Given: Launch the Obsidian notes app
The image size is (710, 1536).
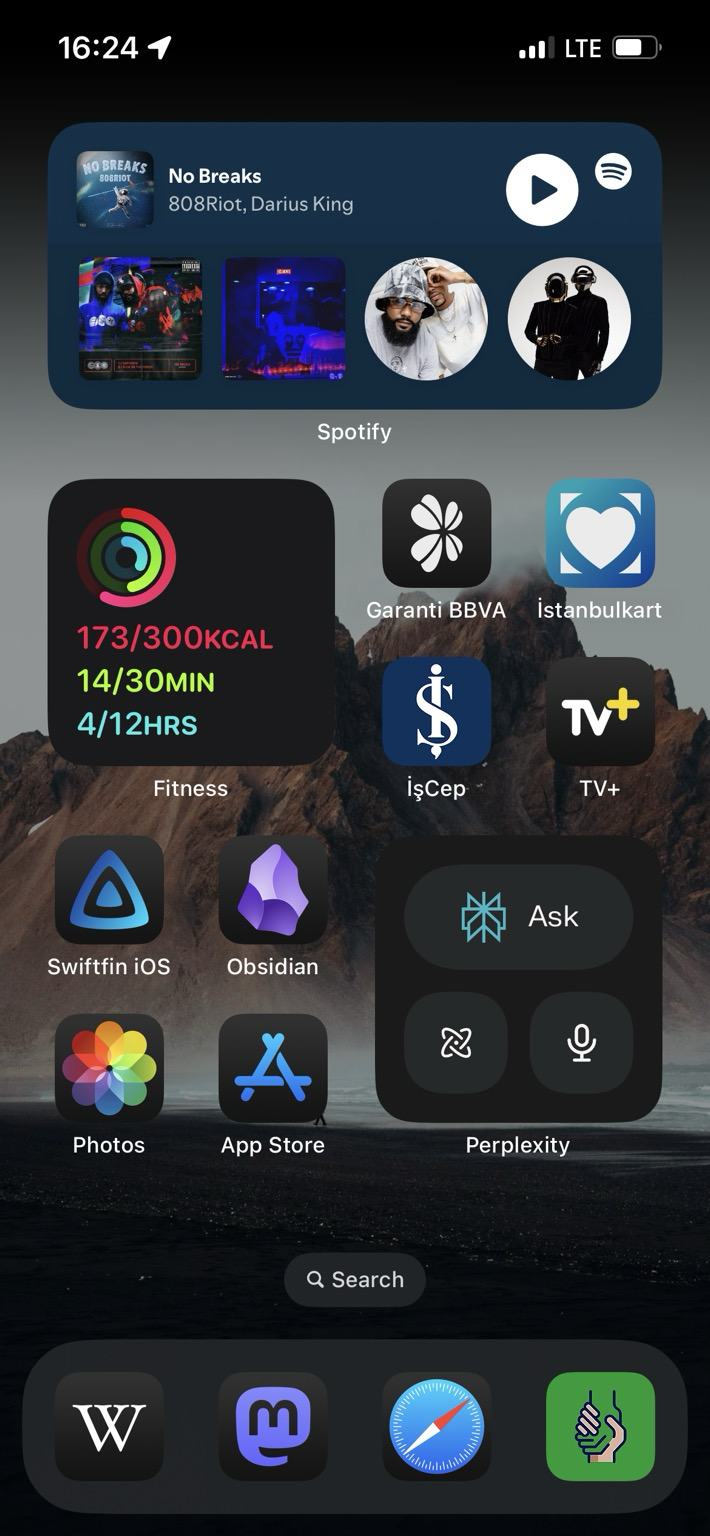Looking at the screenshot, I should pyautogui.click(x=273, y=890).
